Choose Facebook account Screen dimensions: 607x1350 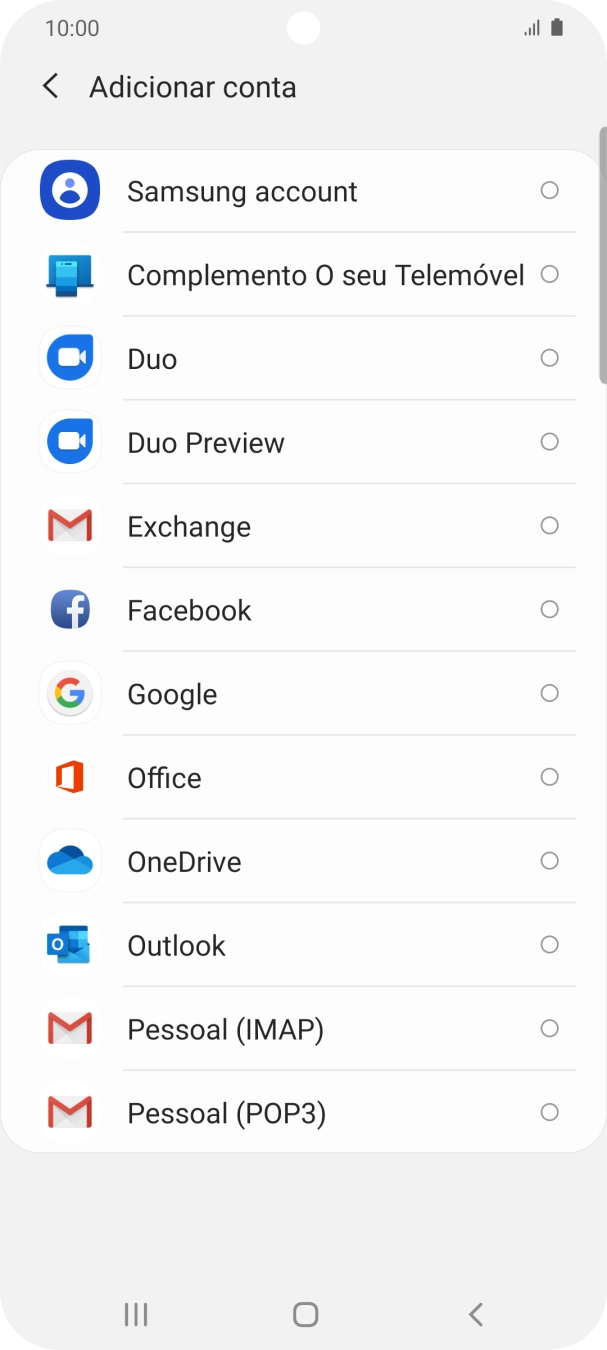(x=189, y=611)
